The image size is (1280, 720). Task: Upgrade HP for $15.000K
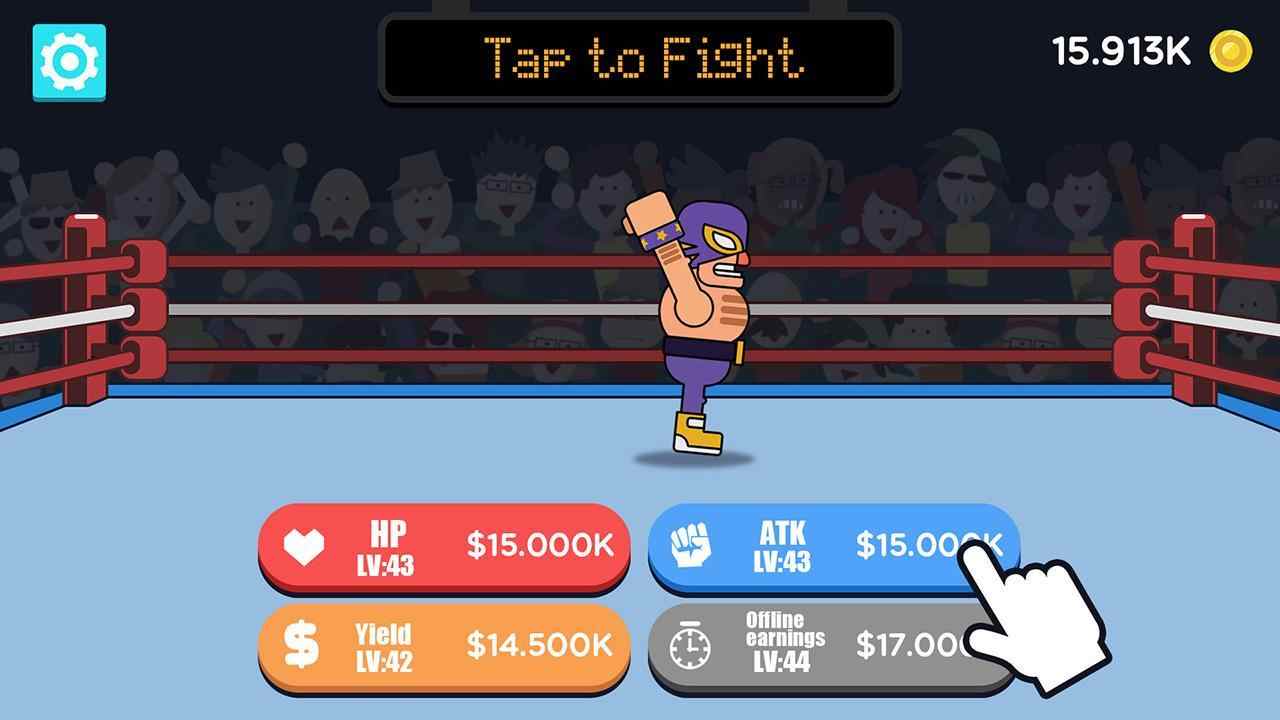pyautogui.click(x=444, y=546)
